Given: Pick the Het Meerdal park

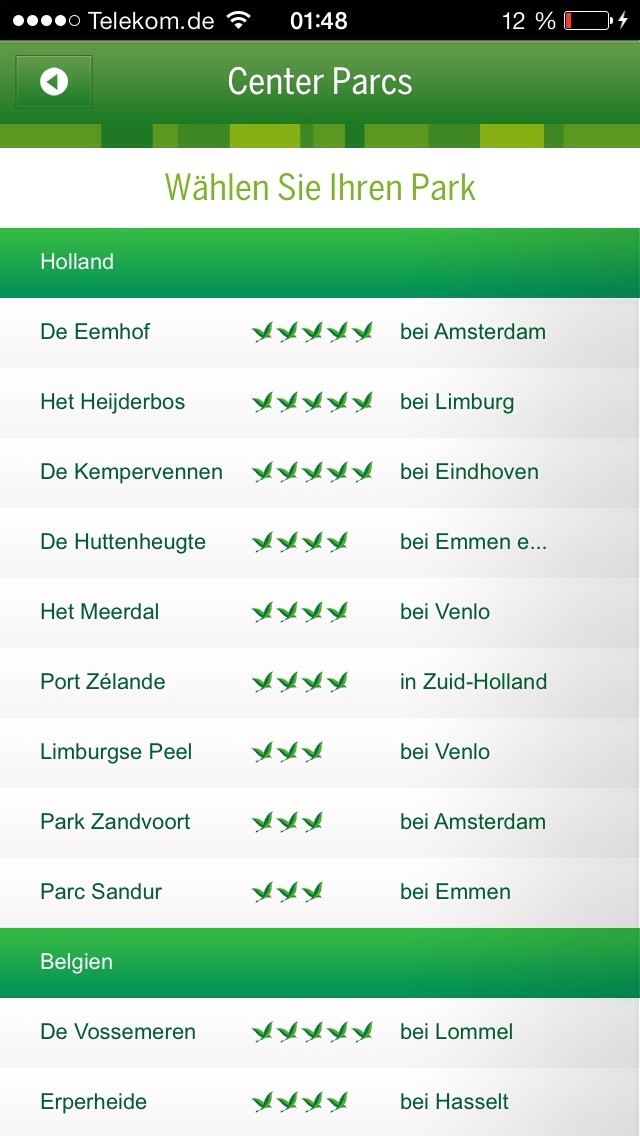Looking at the screenshot, I should [320, 612].
